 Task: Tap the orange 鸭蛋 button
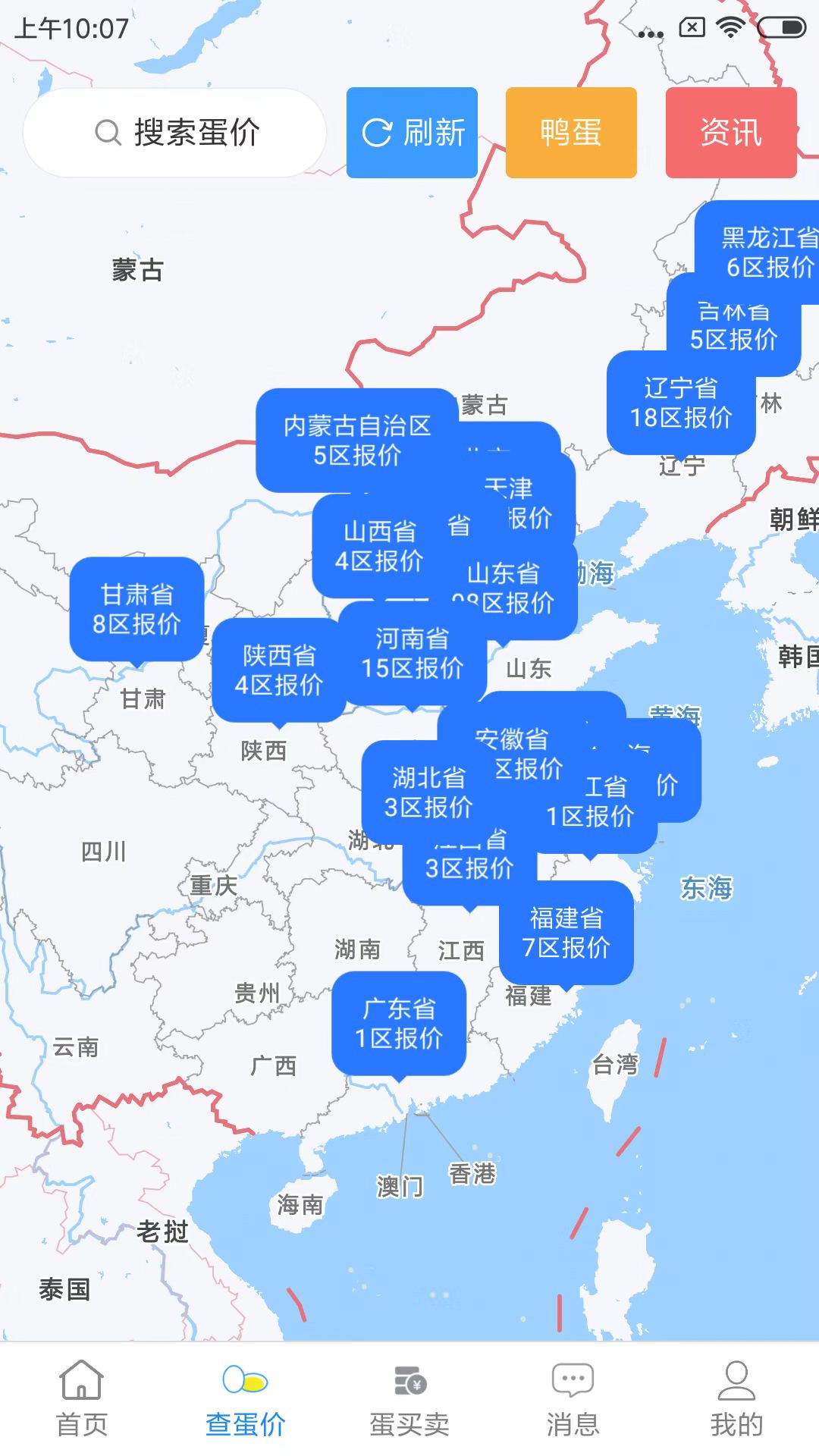(x=570, y=131)
